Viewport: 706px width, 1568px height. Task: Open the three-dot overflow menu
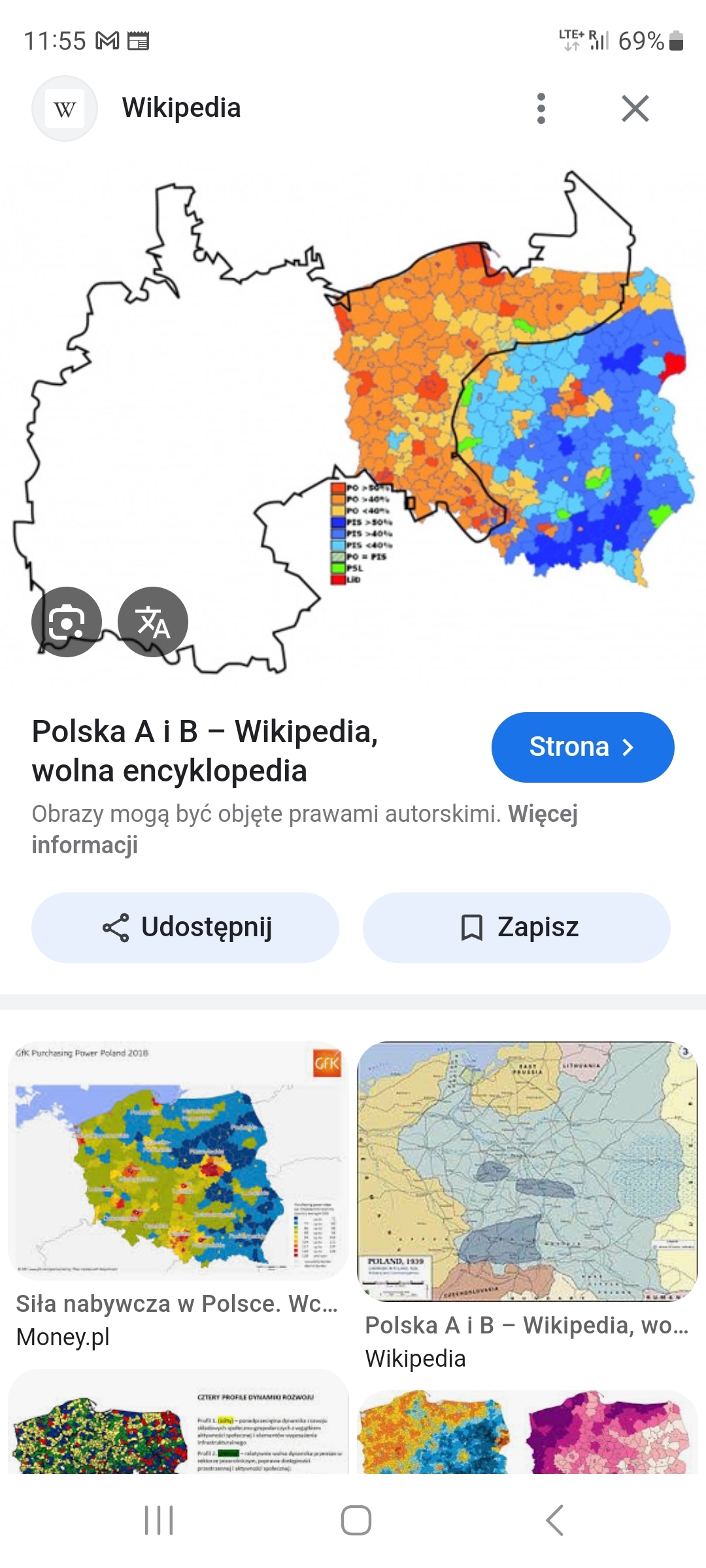point(541,108)
